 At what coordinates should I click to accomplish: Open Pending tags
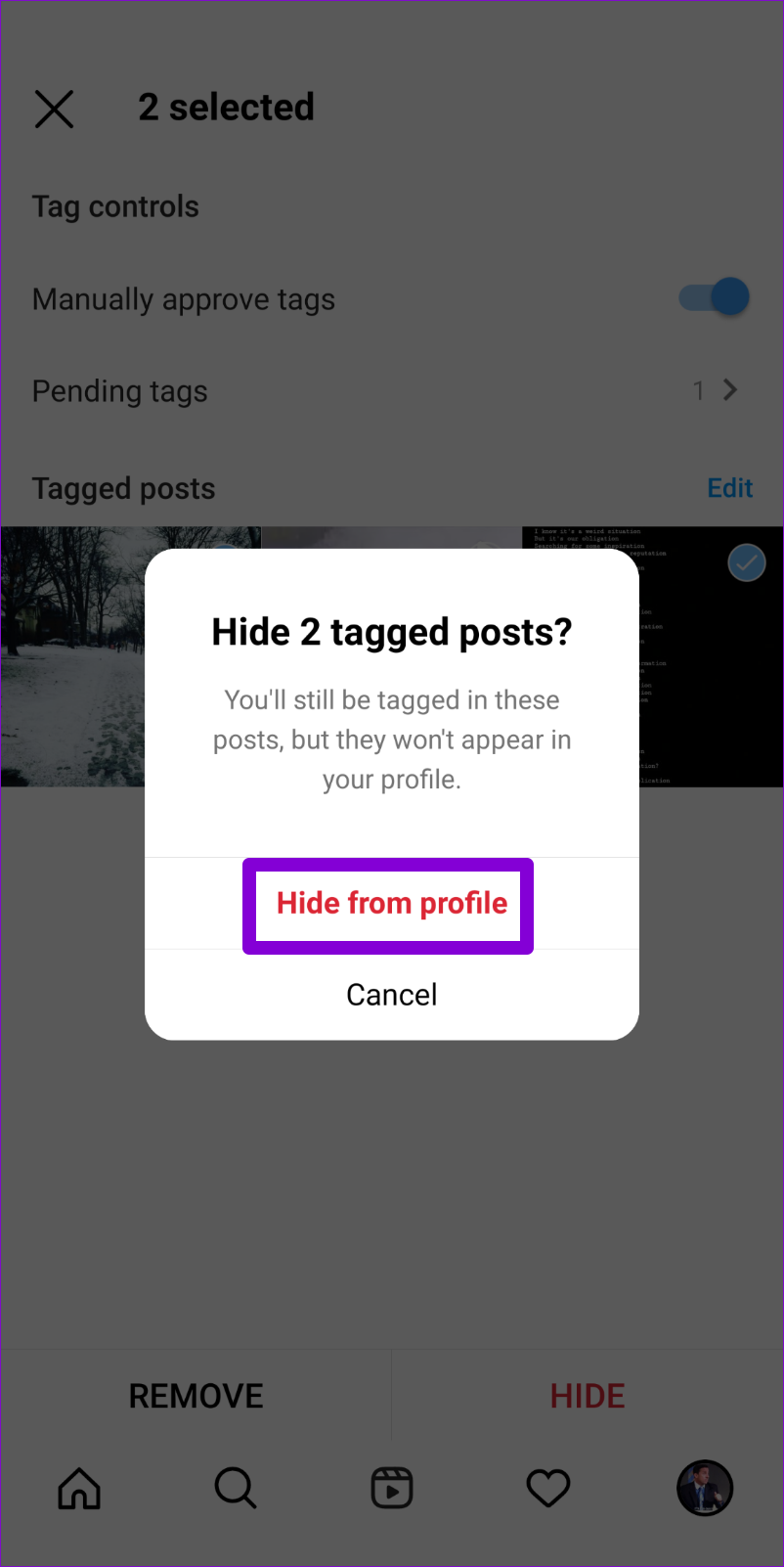(392, 391)
